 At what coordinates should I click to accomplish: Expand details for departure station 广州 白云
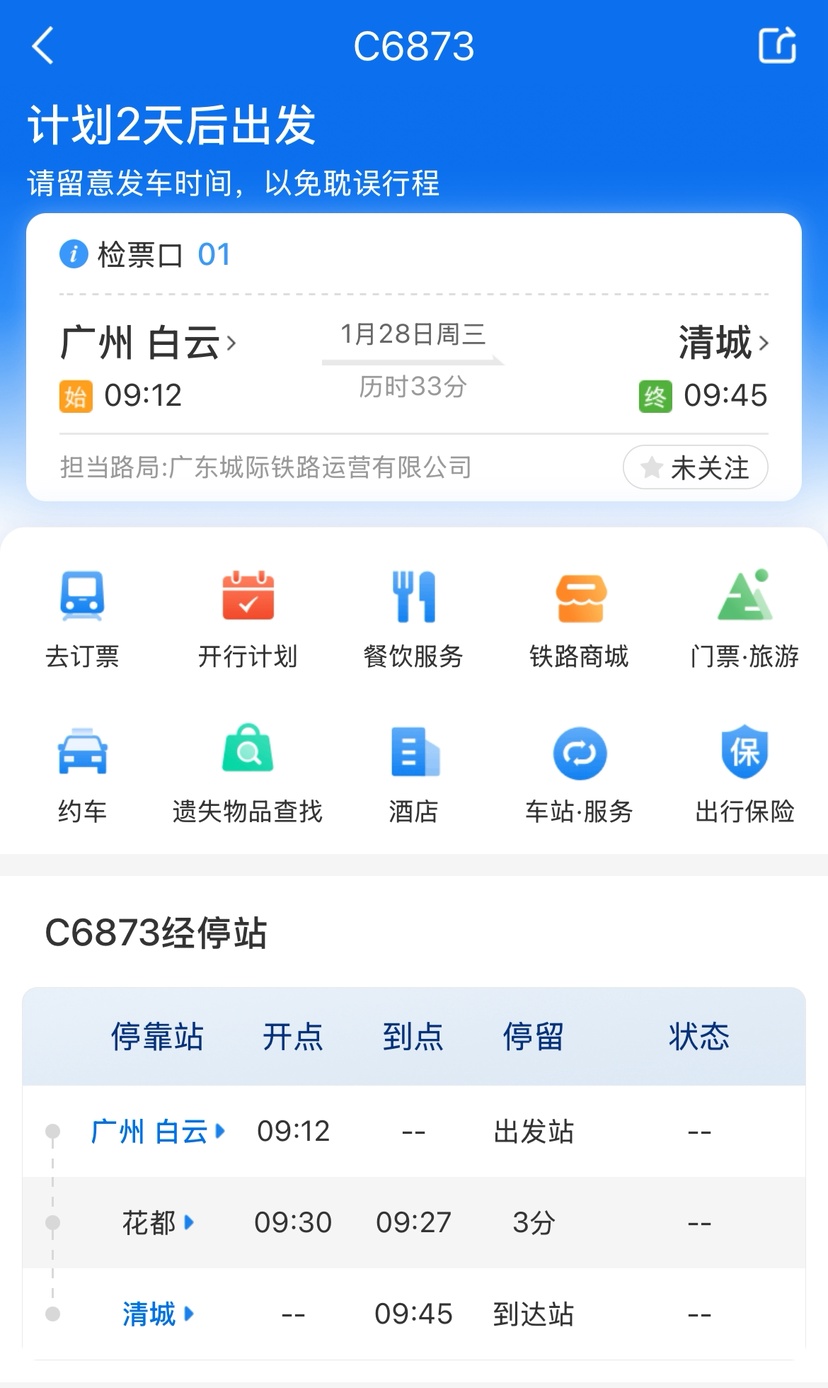[x=219, y=1130]
